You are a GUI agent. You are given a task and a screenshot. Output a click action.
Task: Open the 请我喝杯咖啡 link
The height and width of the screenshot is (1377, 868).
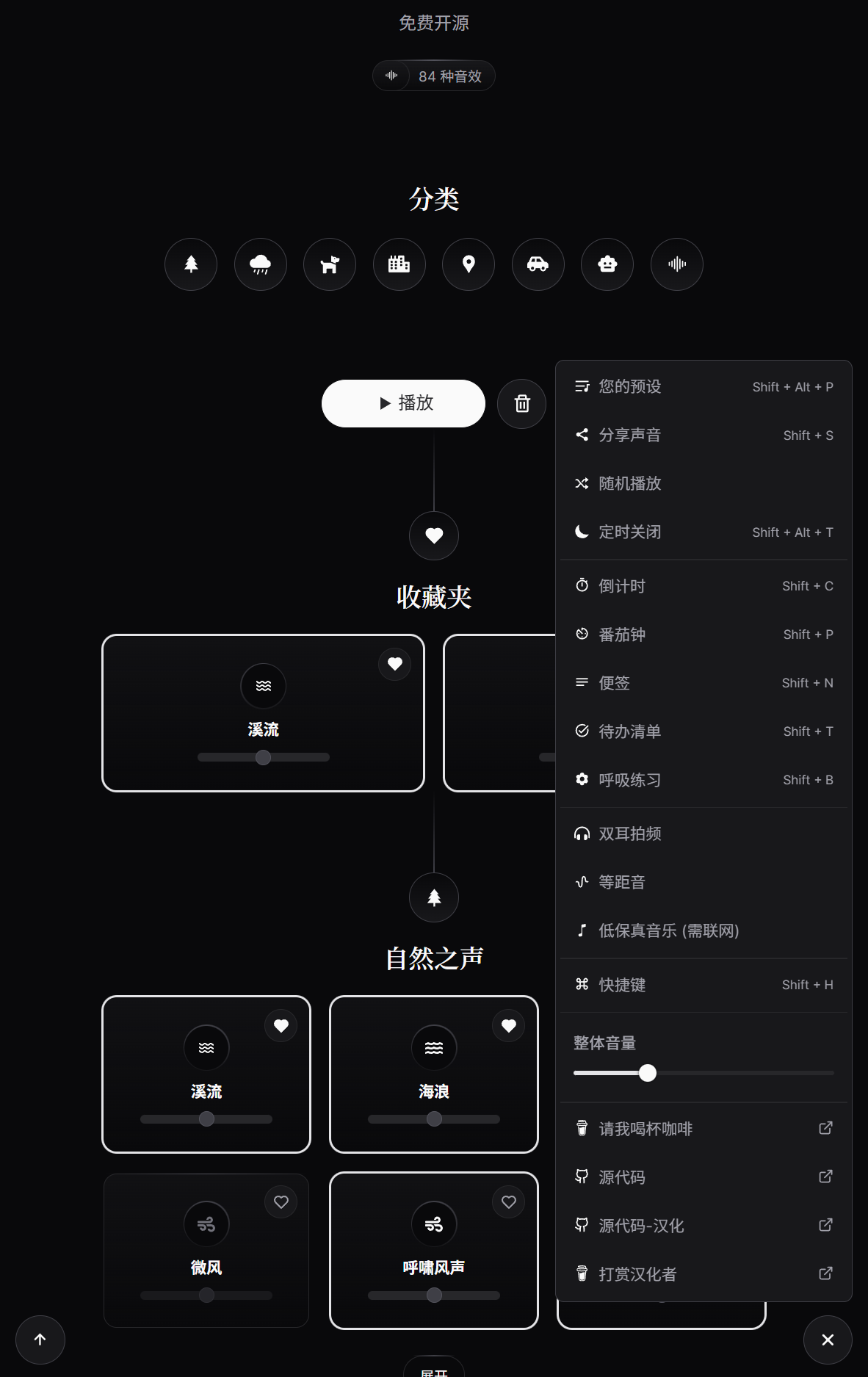pos(644,1129)
